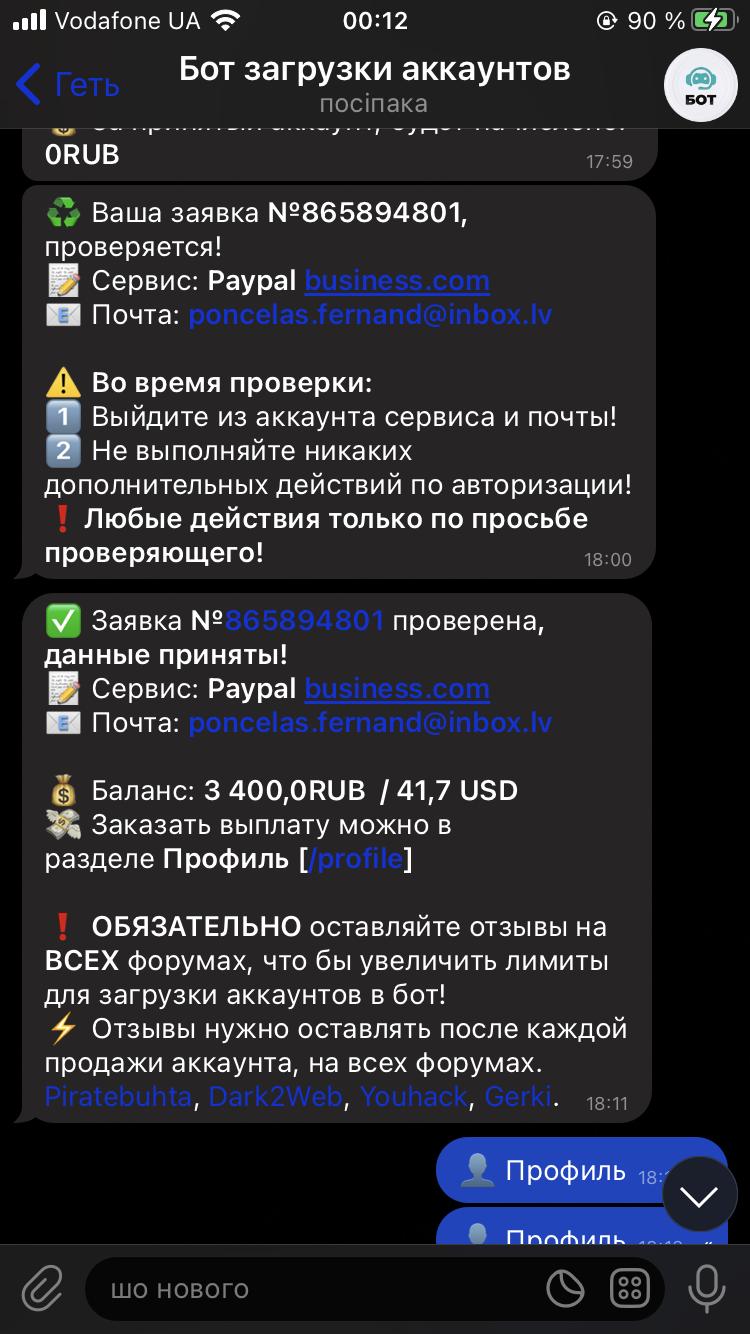The height and width of the screenshot is (1334, 750).
Task: Attach a file with the paperclip
Action: (x=42, y=1289)
